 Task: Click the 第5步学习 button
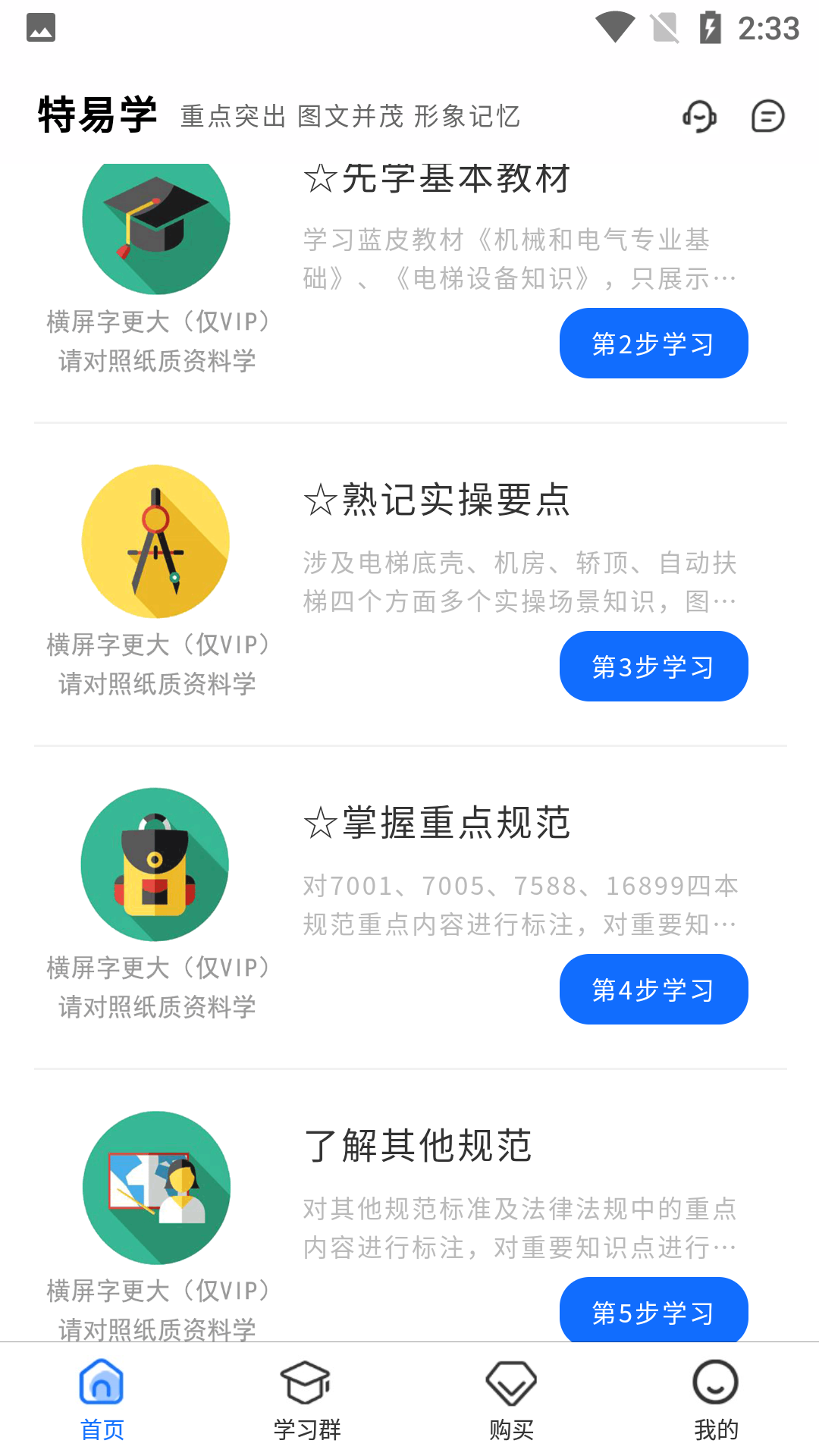pos(654,1311)
